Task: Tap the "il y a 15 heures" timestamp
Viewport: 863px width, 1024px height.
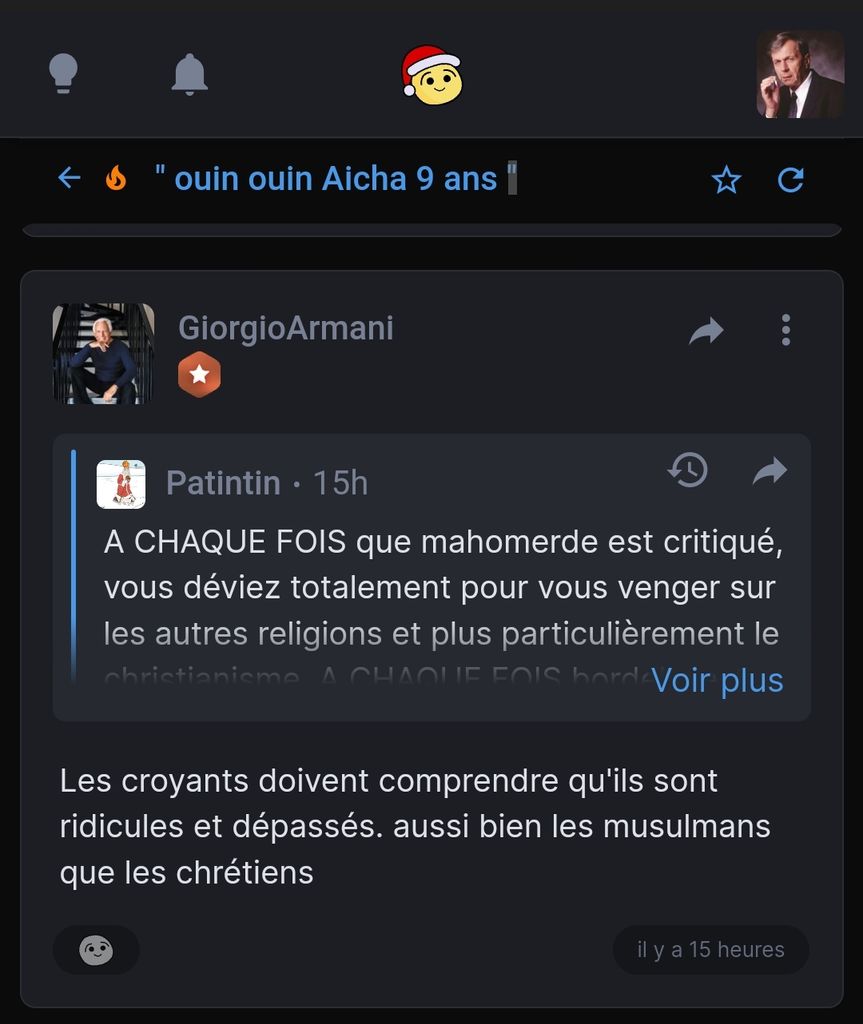Action: coord(710,950)
